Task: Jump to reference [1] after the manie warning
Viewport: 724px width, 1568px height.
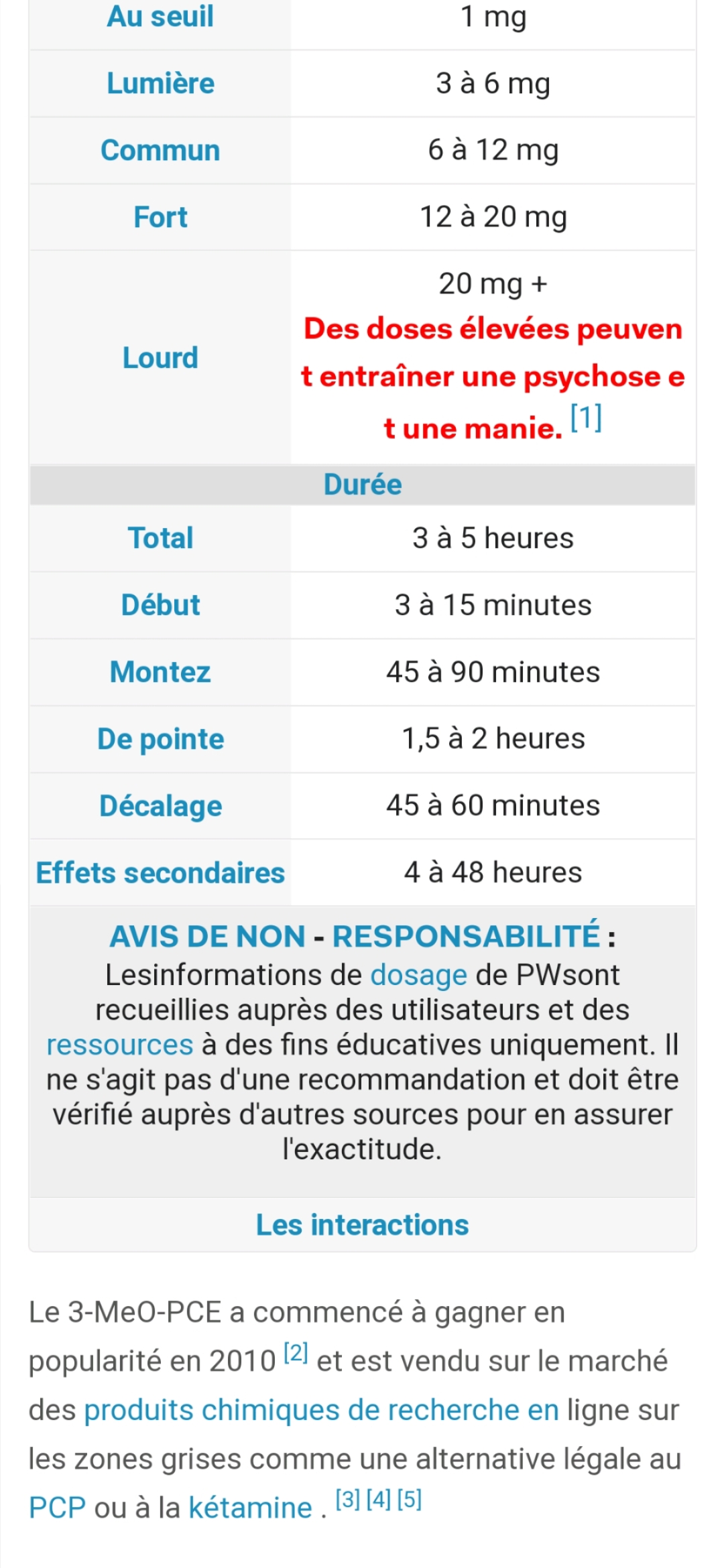Action: coord(586,417)
